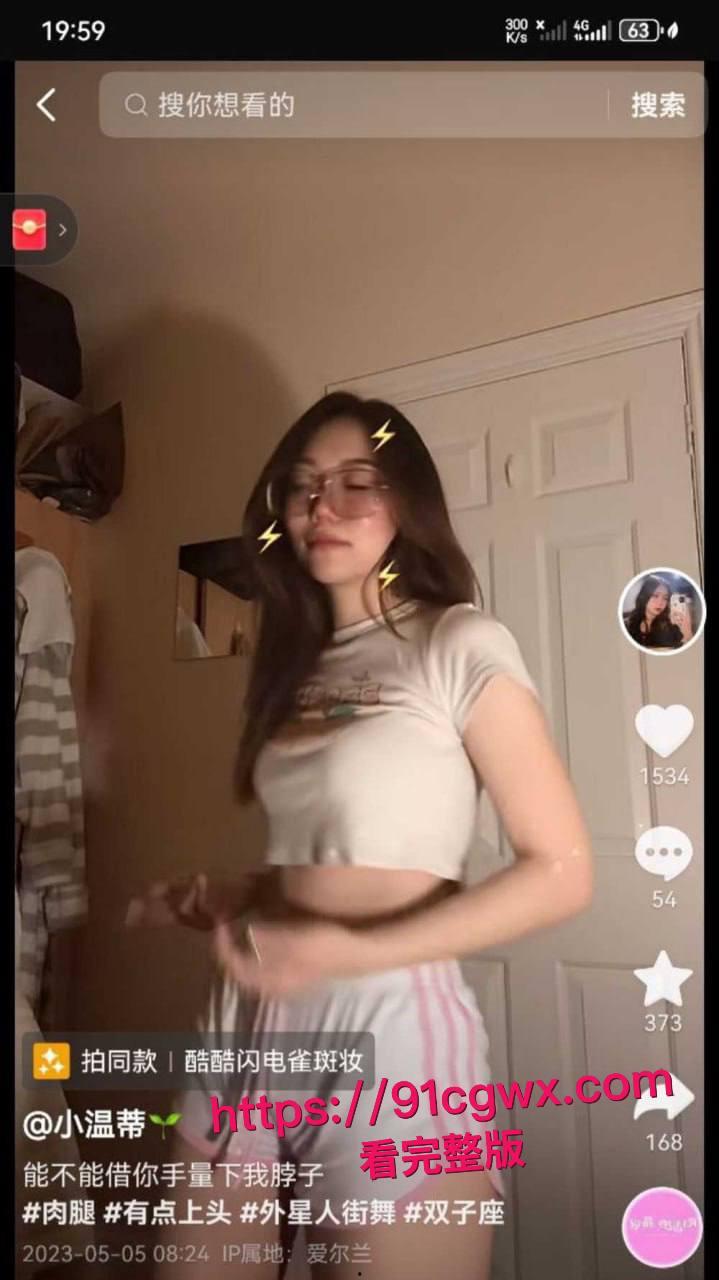Favorite the video with the star
The image size is (719, 1280).
click(664, 978)
